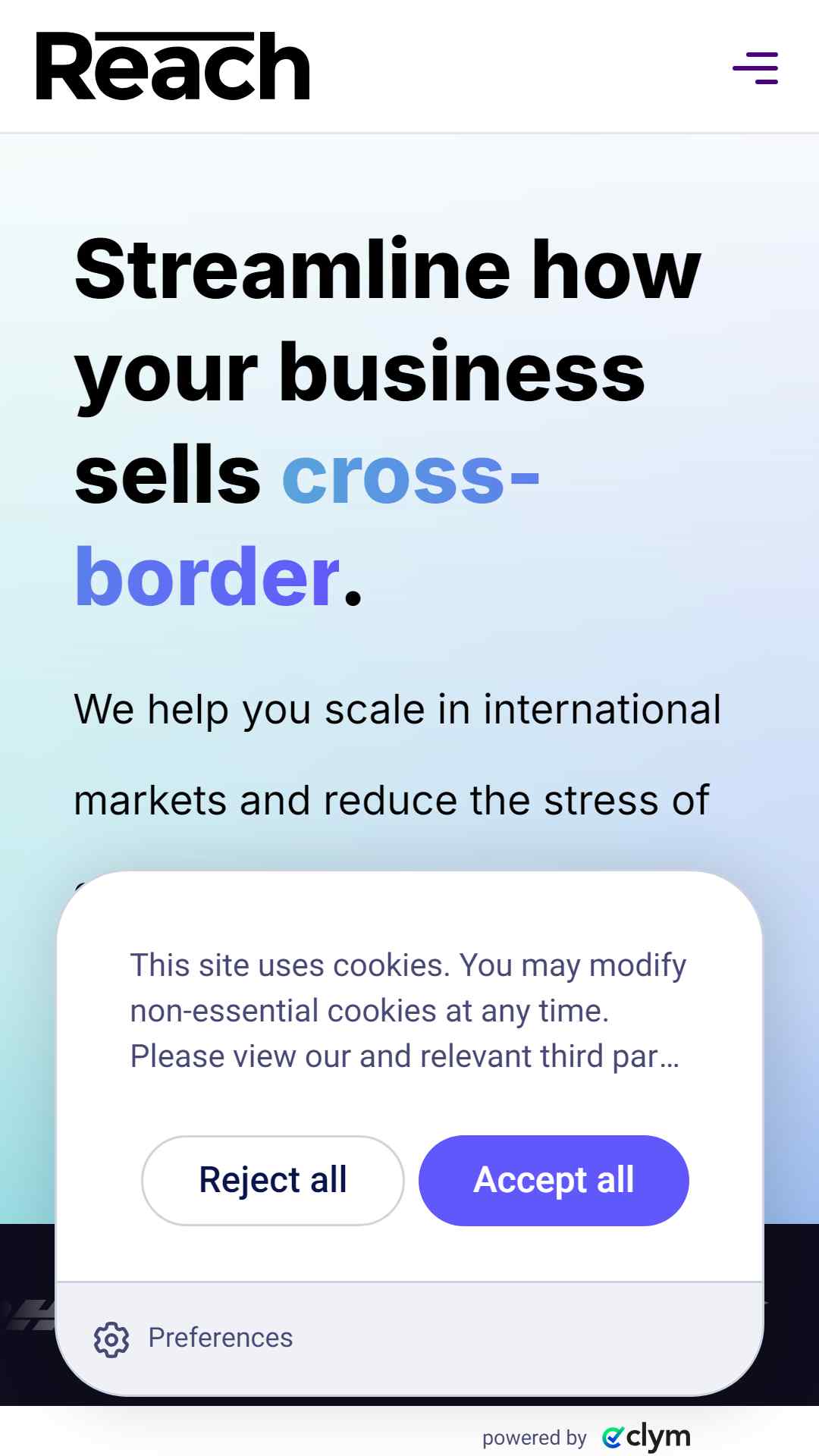Open the hamburger navigation menu
Image resolution: width=819 pixels, height=1456 pixels.
pyautogui.click(x=755, y=67)
